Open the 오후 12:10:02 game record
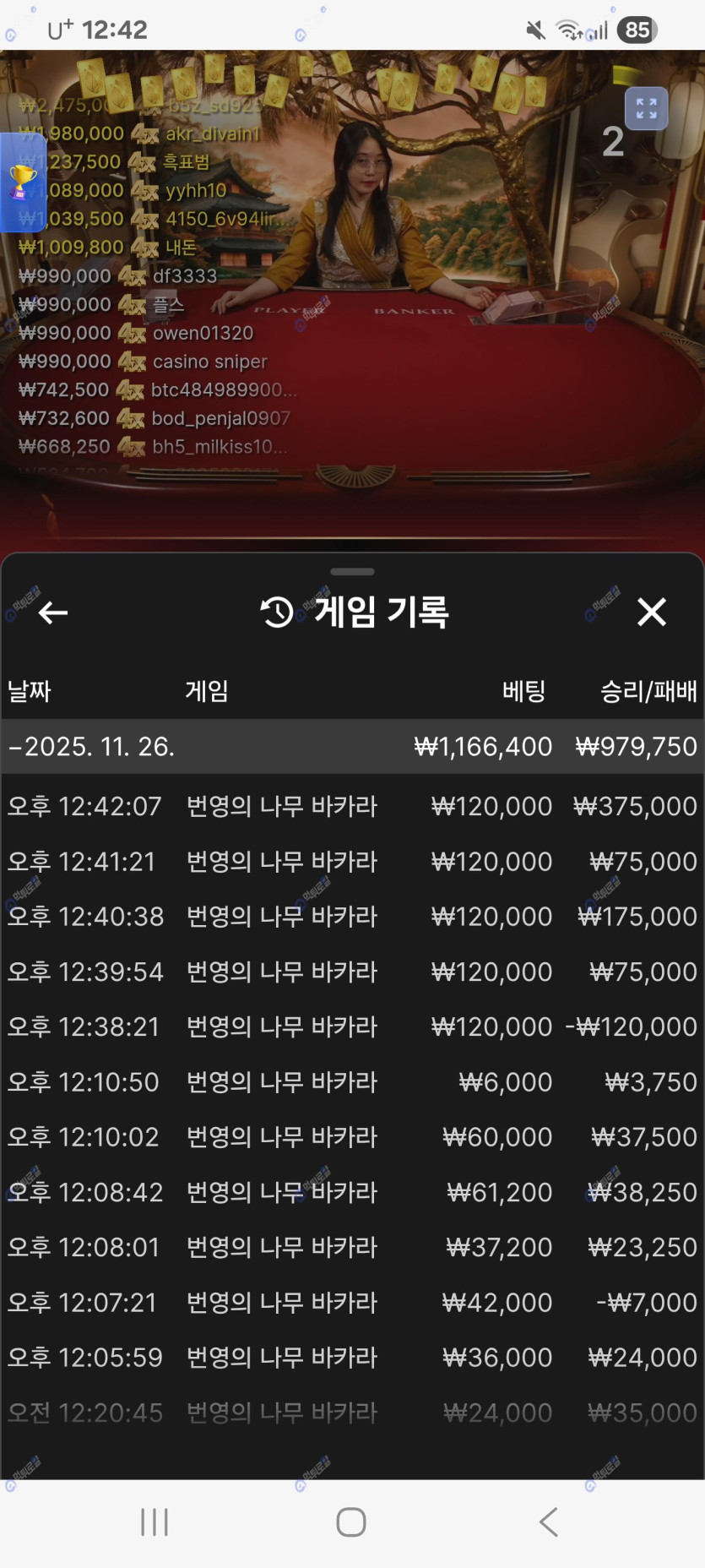 pos(351,1137)
